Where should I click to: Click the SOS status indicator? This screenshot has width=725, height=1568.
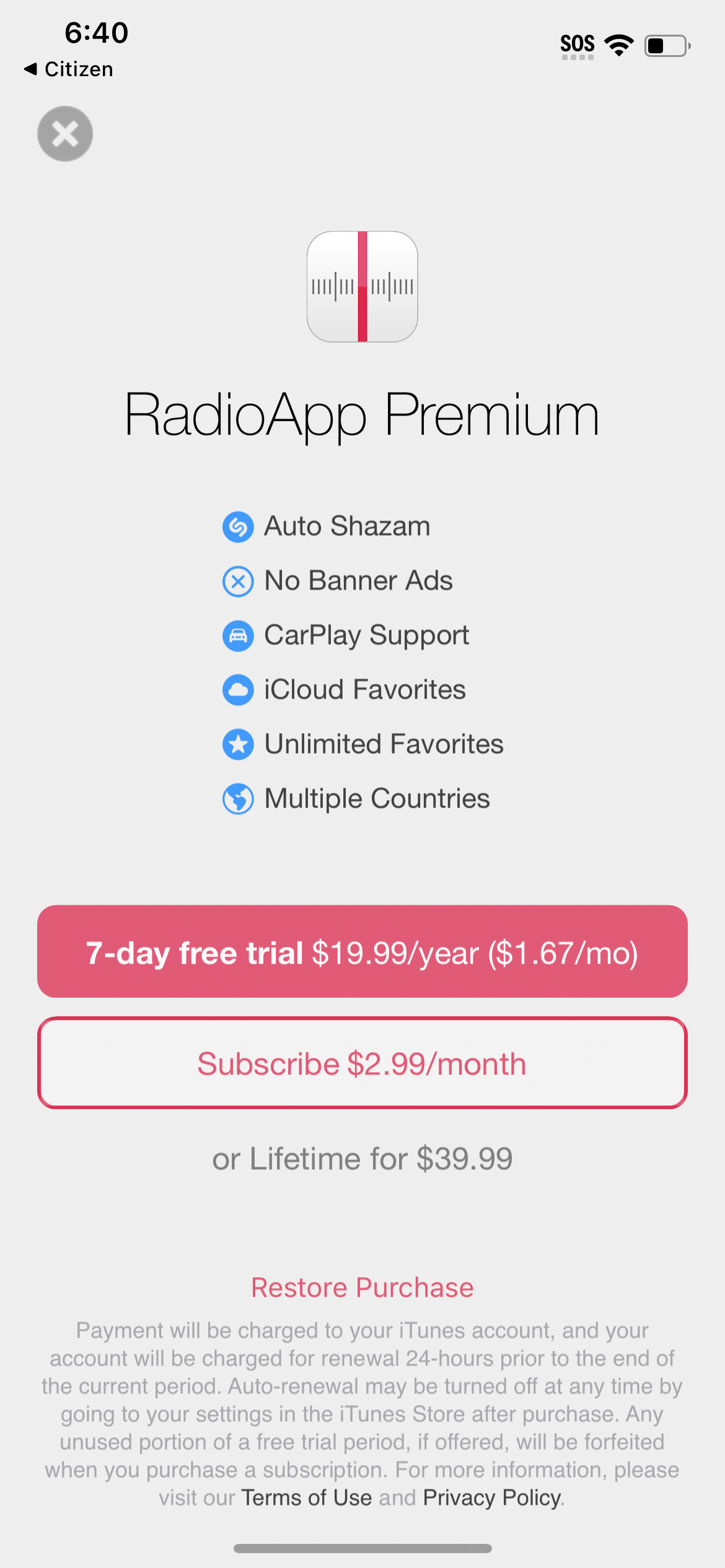(578, 43)
